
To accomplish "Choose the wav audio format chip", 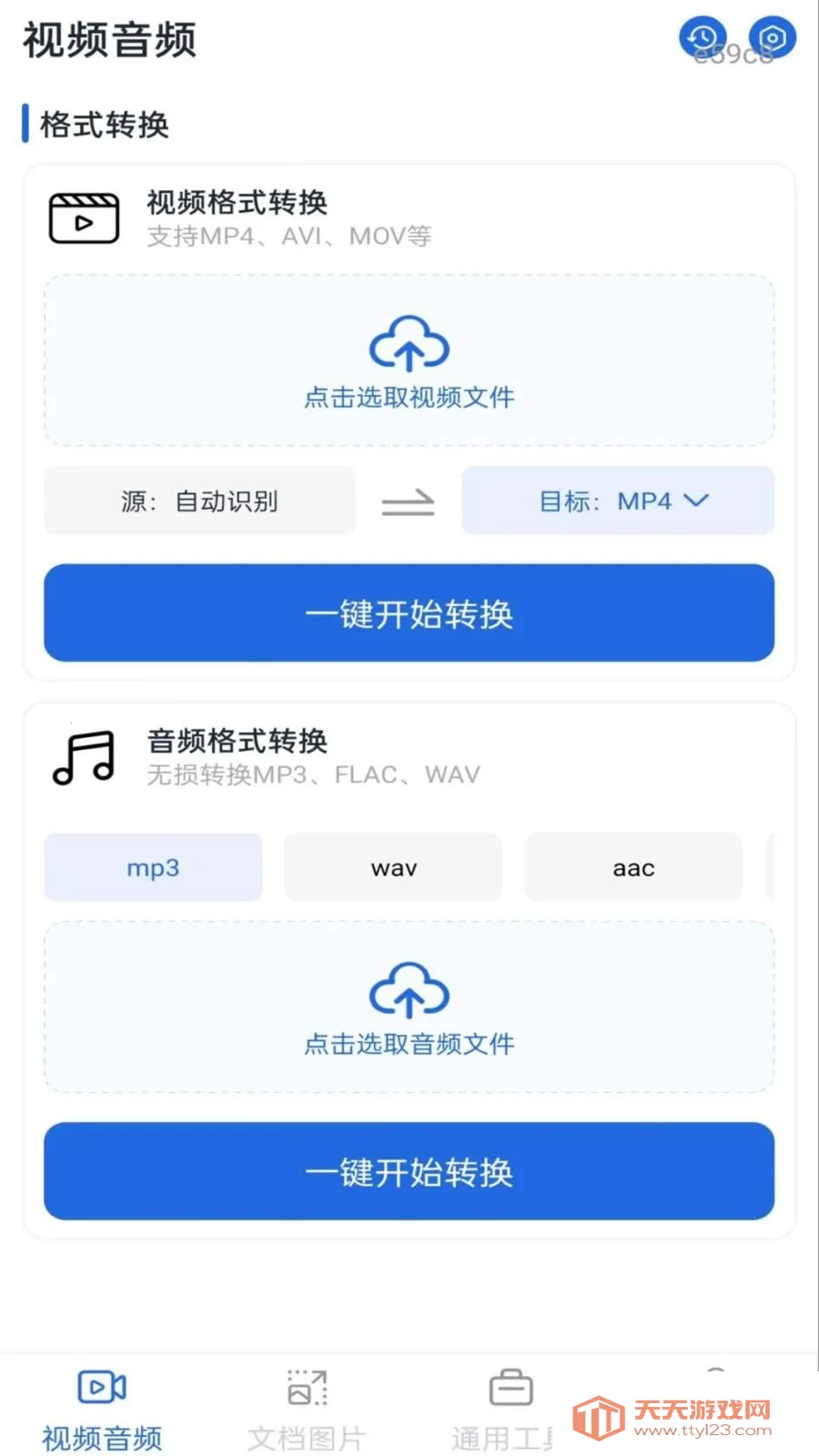I will (x=393, y=867).
